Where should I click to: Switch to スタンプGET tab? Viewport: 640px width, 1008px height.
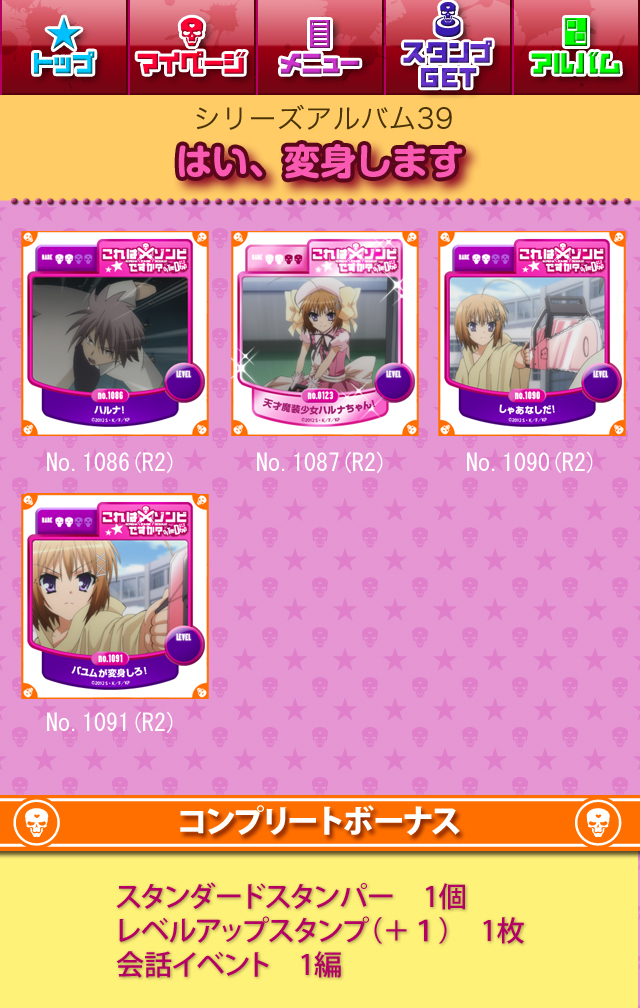click(447, 47)
